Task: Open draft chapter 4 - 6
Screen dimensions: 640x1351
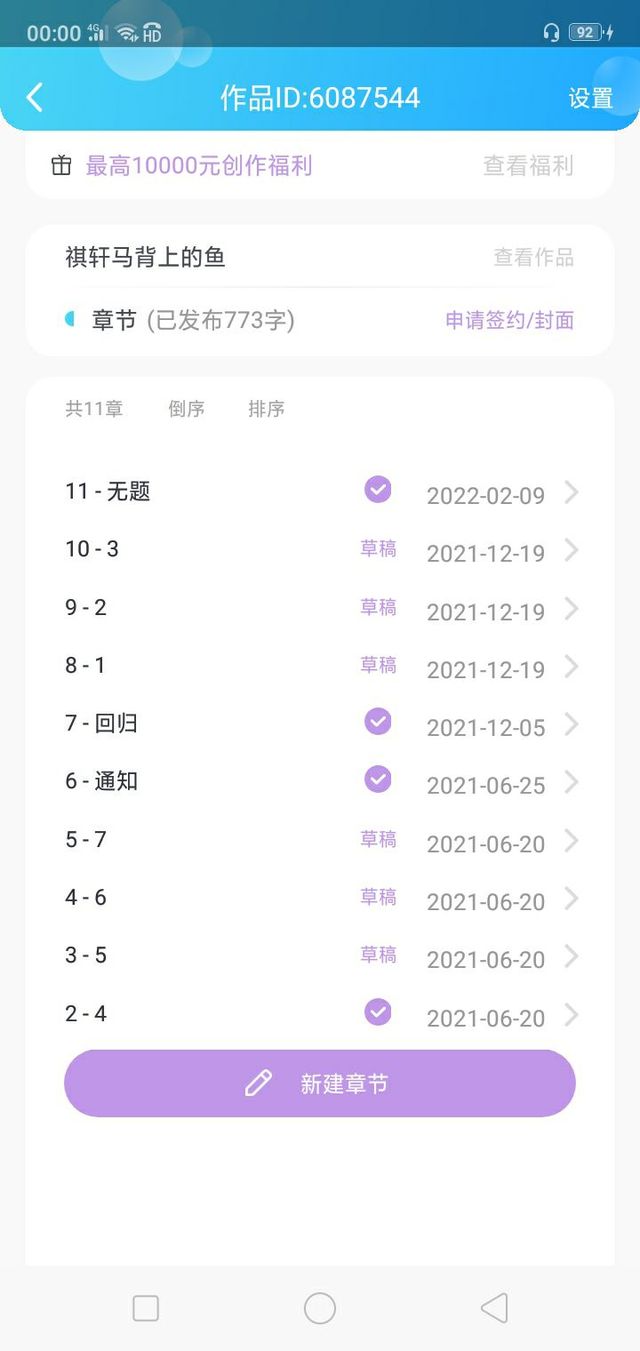Action: (x=320, y=897)
